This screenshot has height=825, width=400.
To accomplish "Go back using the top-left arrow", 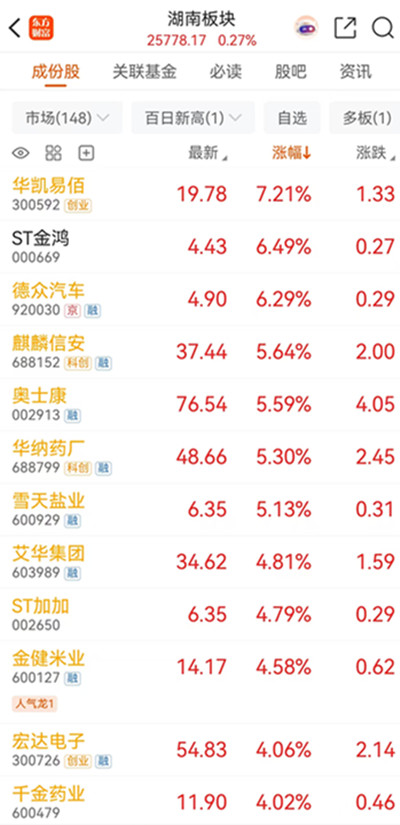I will click(15, 28).
